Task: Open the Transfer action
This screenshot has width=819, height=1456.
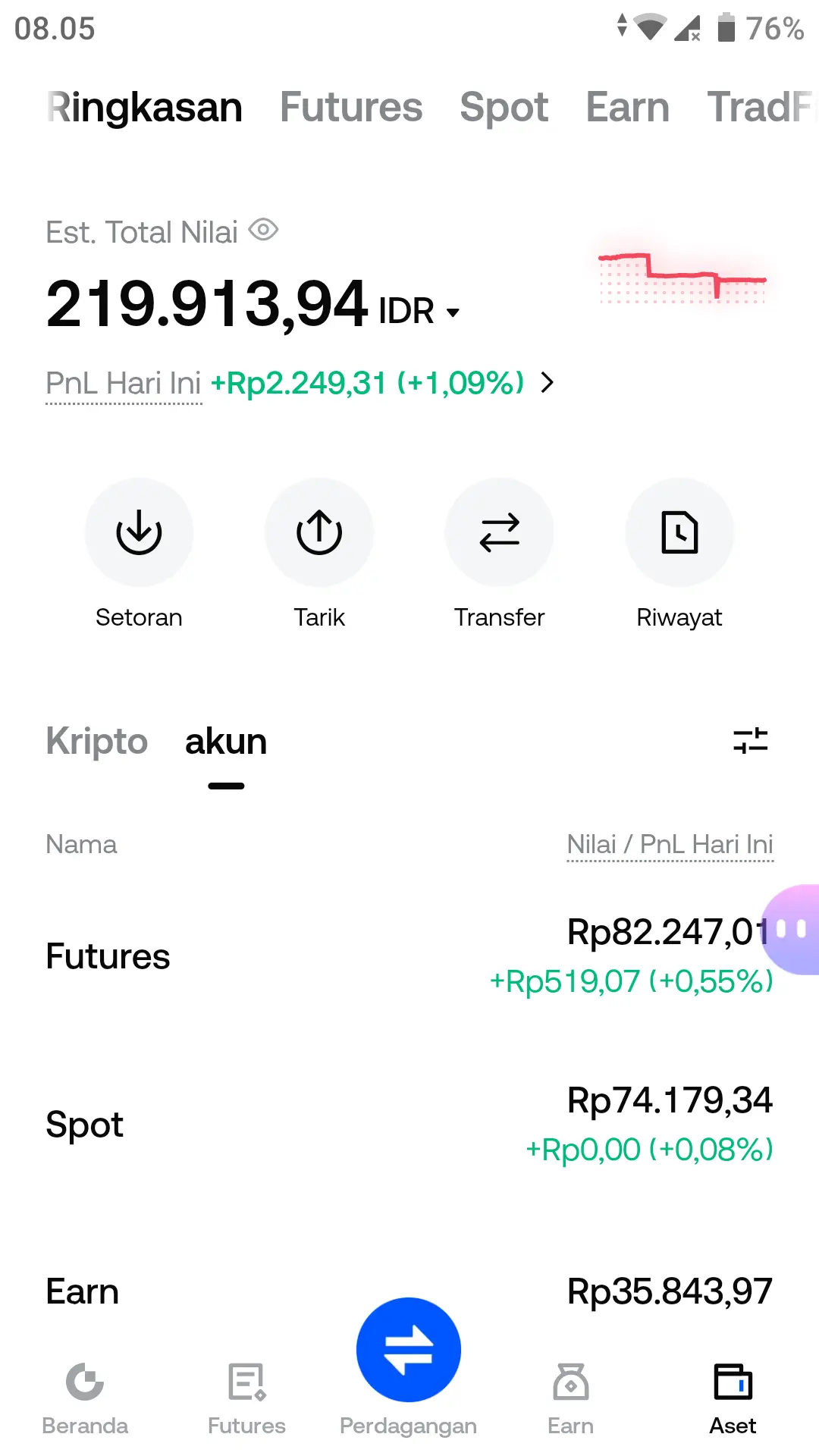Action: [x=499, y=532]
